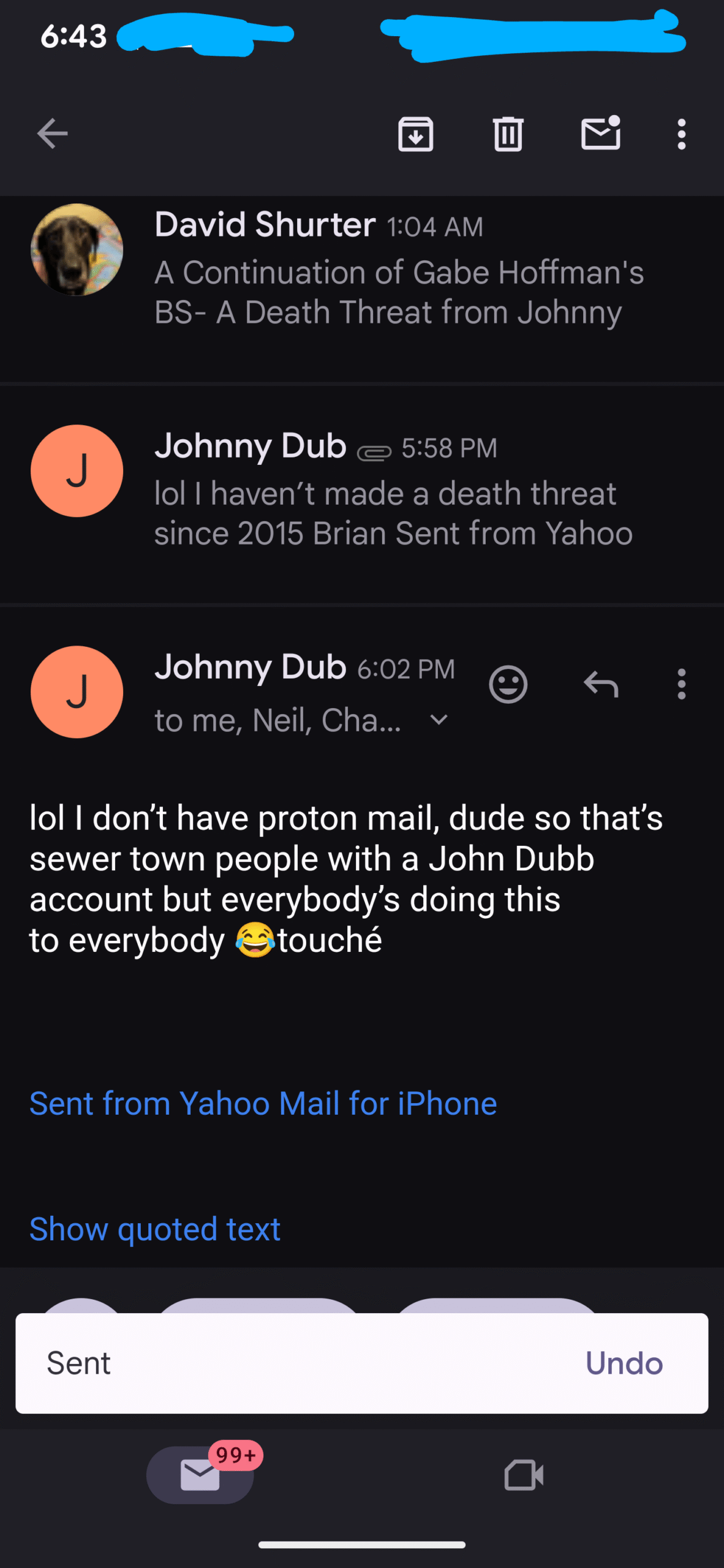
Task: Switch to the Mail tab
Action: [200, 1475]
